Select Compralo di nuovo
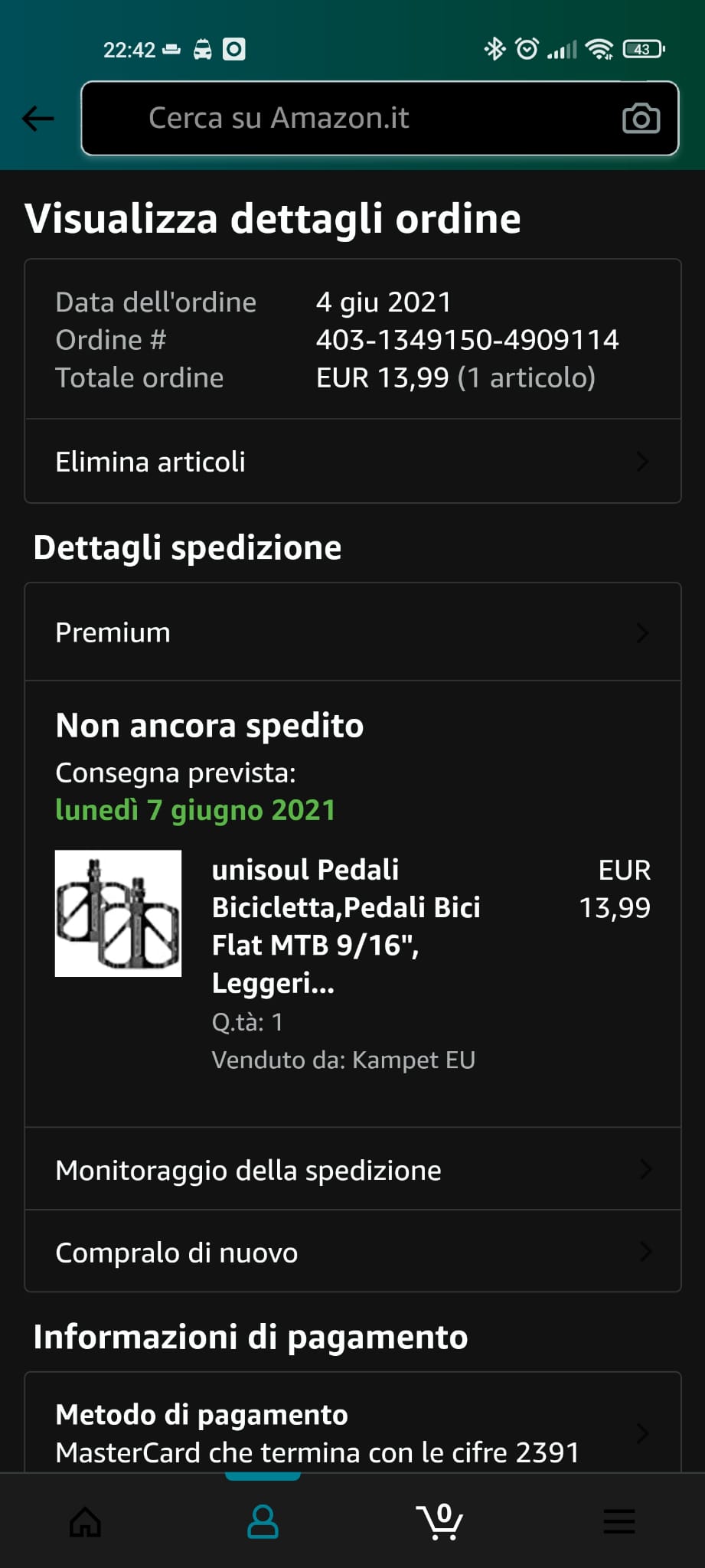 click(352, 1253)
